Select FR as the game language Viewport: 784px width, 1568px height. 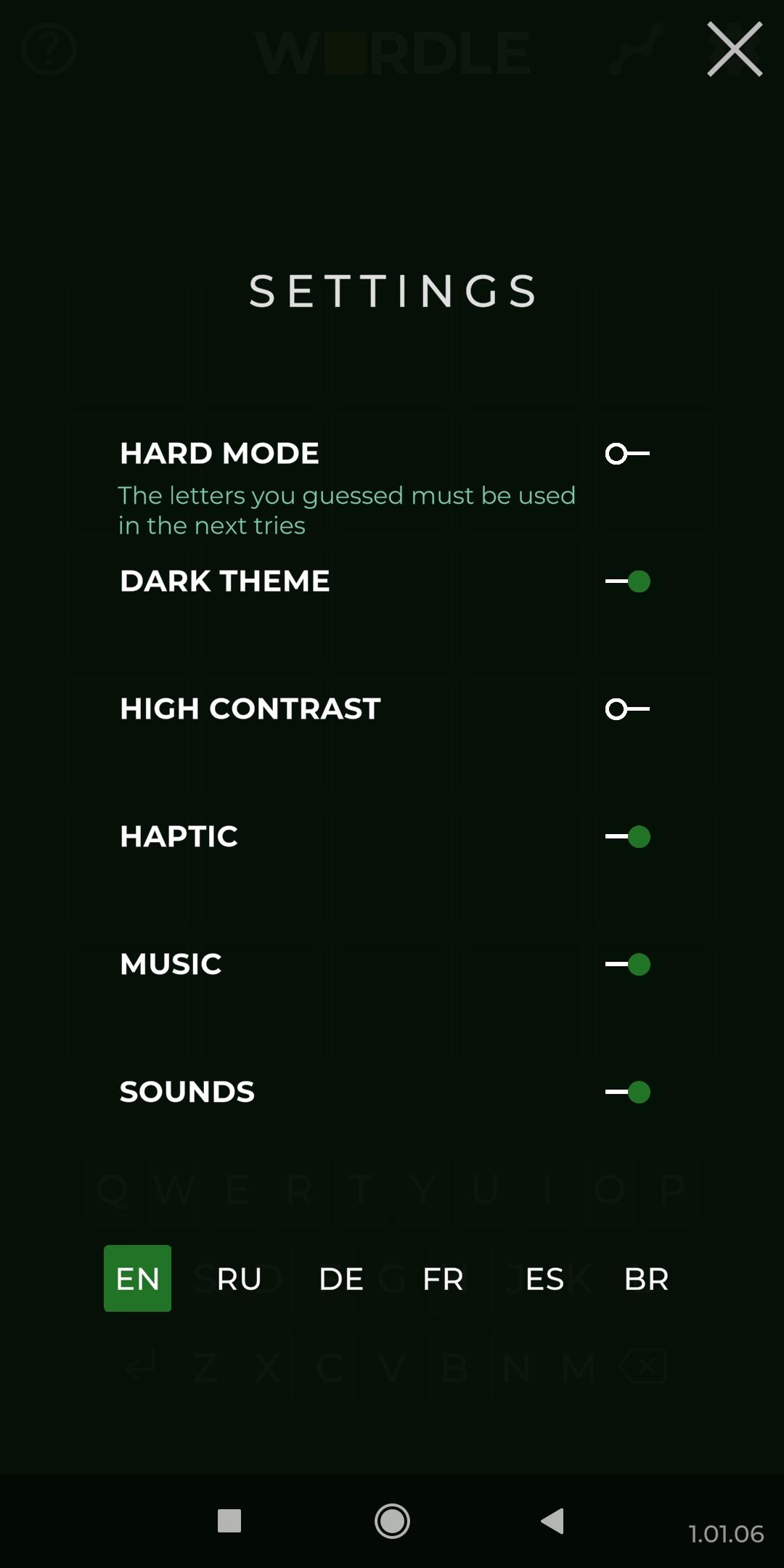pos(443,1278)
